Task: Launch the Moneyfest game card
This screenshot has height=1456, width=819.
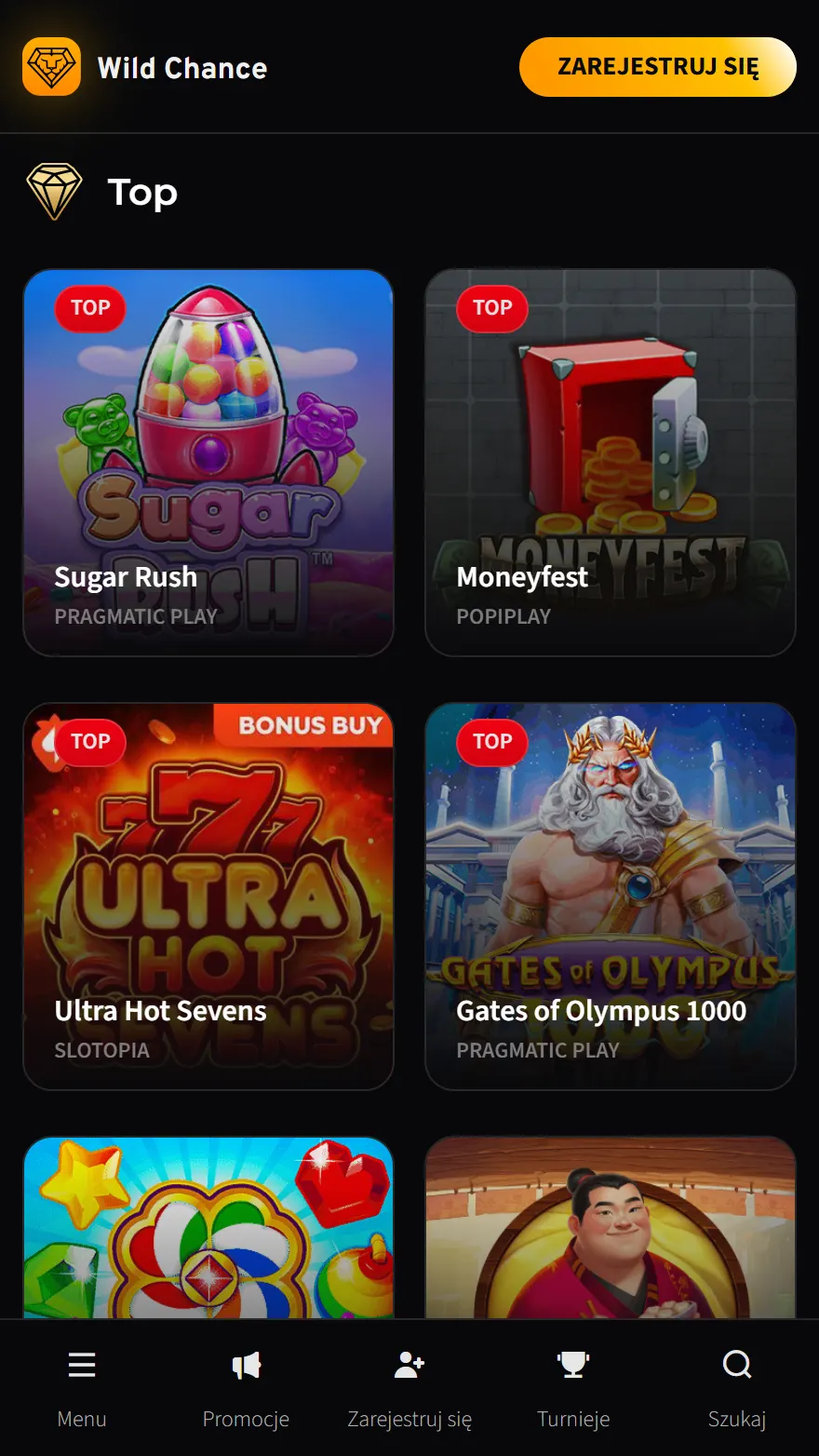Action: pos(611,463)
